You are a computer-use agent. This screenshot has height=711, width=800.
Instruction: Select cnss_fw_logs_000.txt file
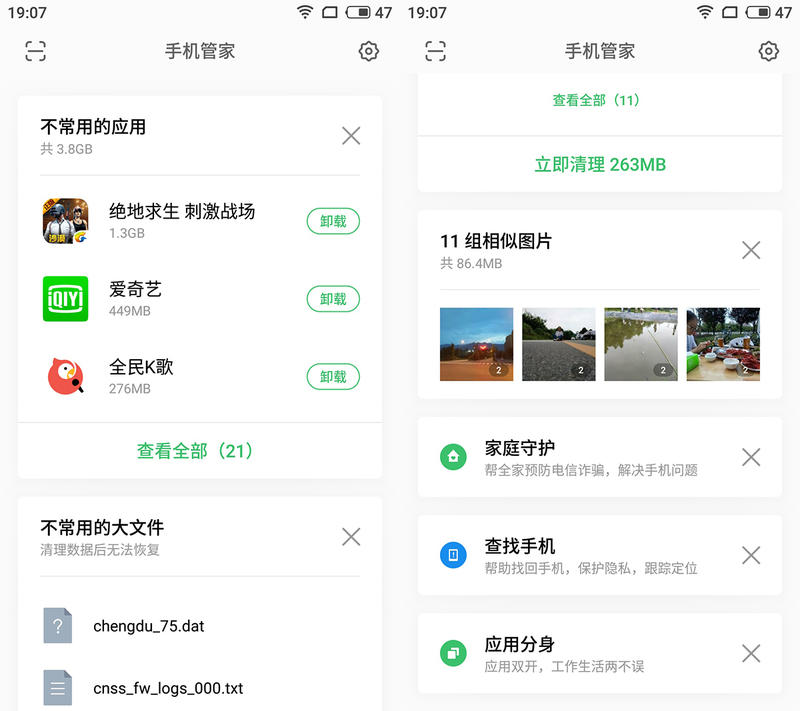click(x=200, y=688)
